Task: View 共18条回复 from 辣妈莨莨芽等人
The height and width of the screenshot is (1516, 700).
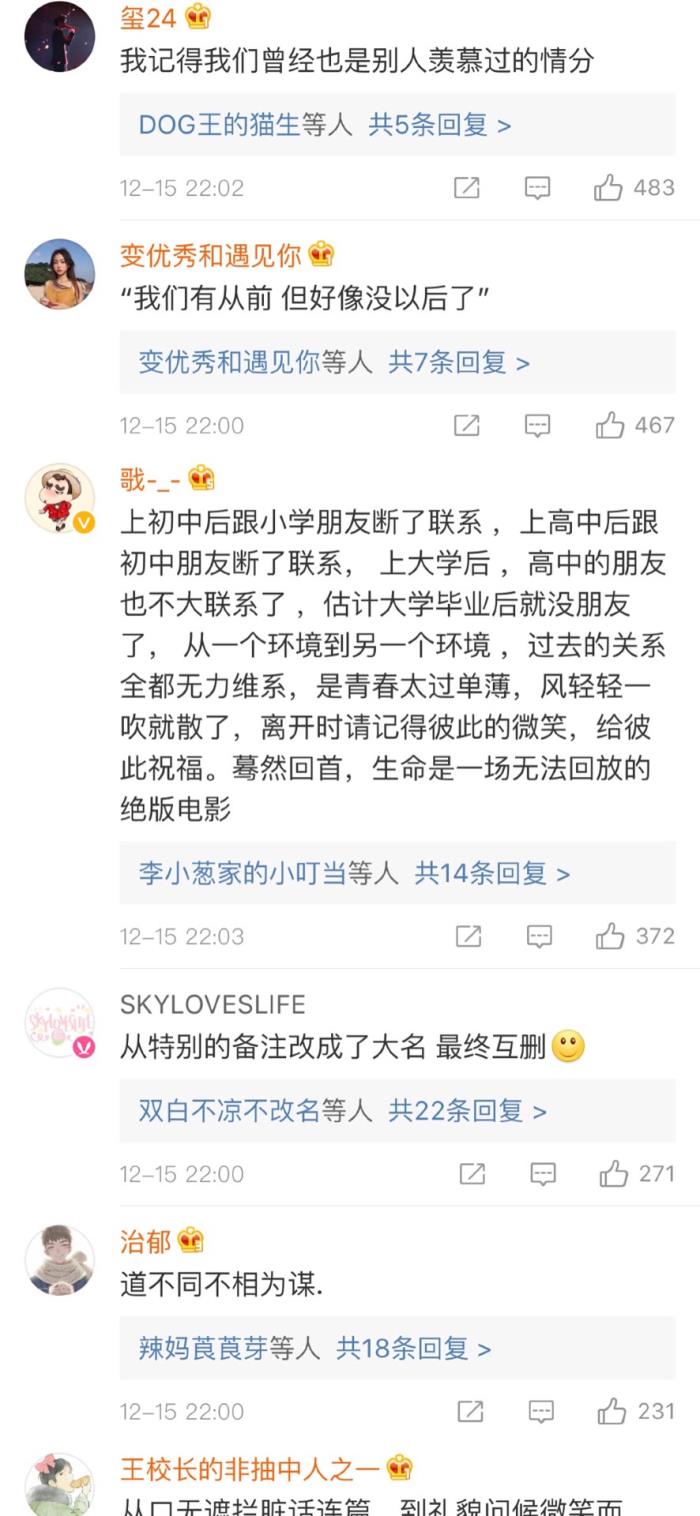Action: click(x=414, y=1348)
